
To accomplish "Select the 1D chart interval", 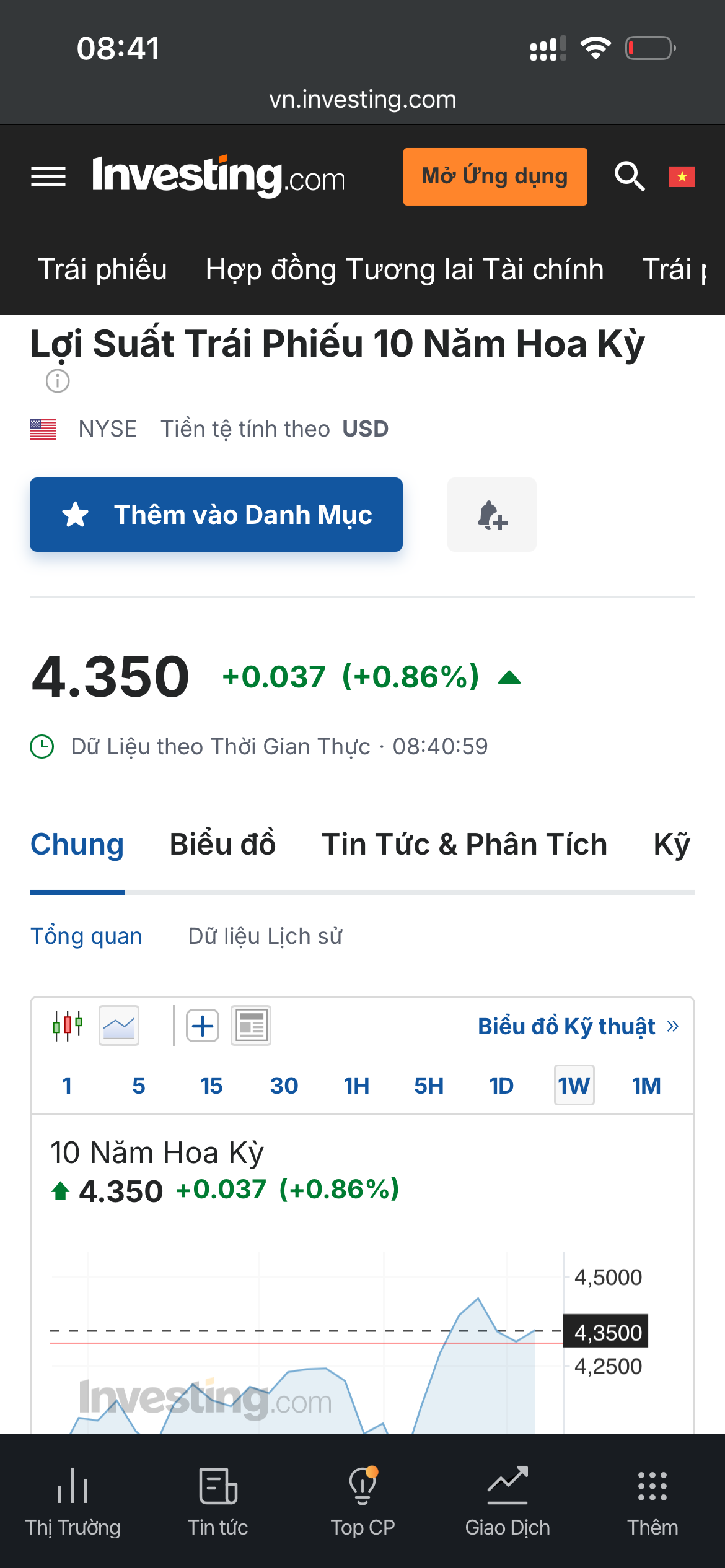I will coord(501,1086).
